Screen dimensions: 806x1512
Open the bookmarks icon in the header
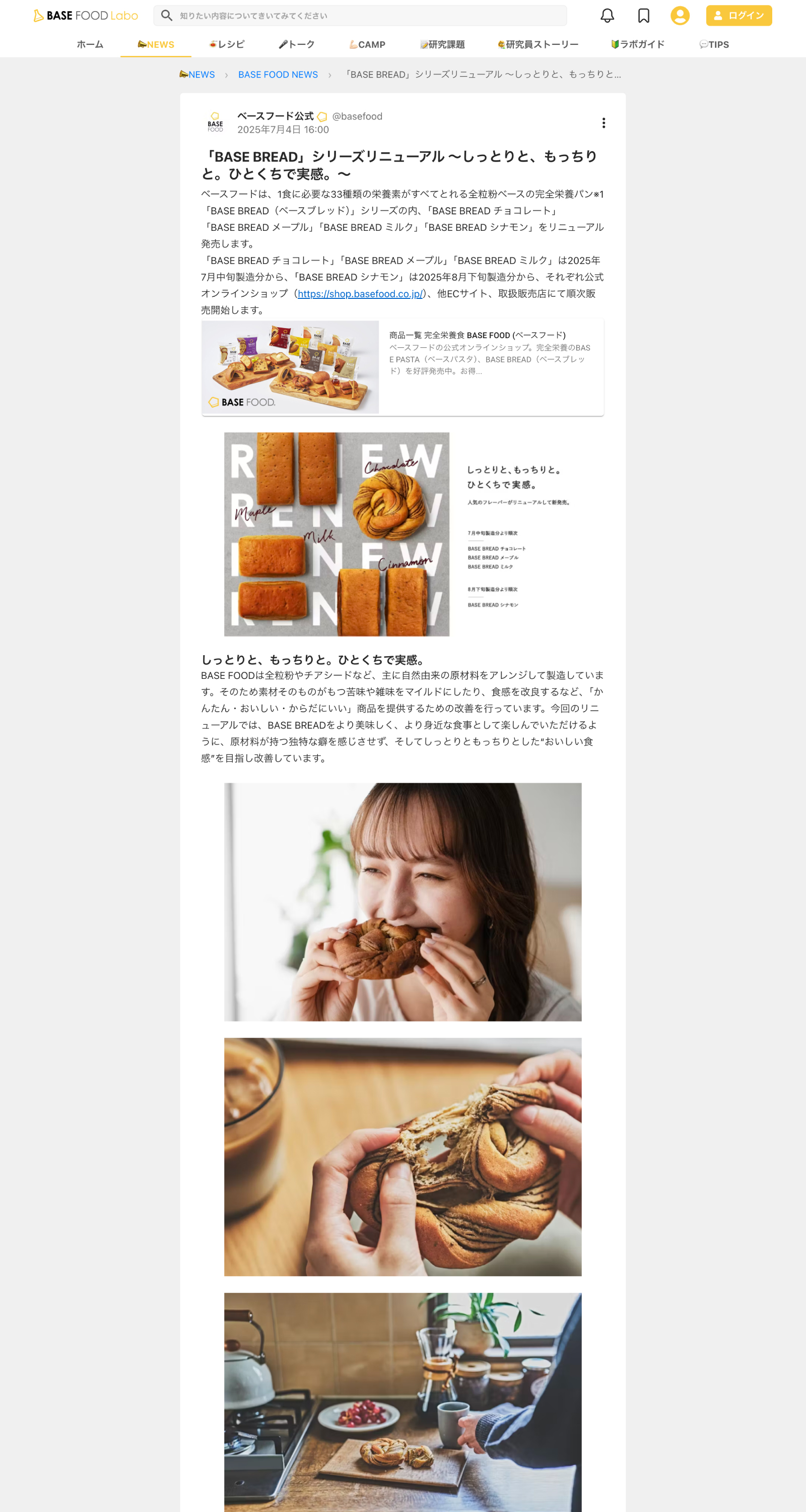tap(643, 16)
